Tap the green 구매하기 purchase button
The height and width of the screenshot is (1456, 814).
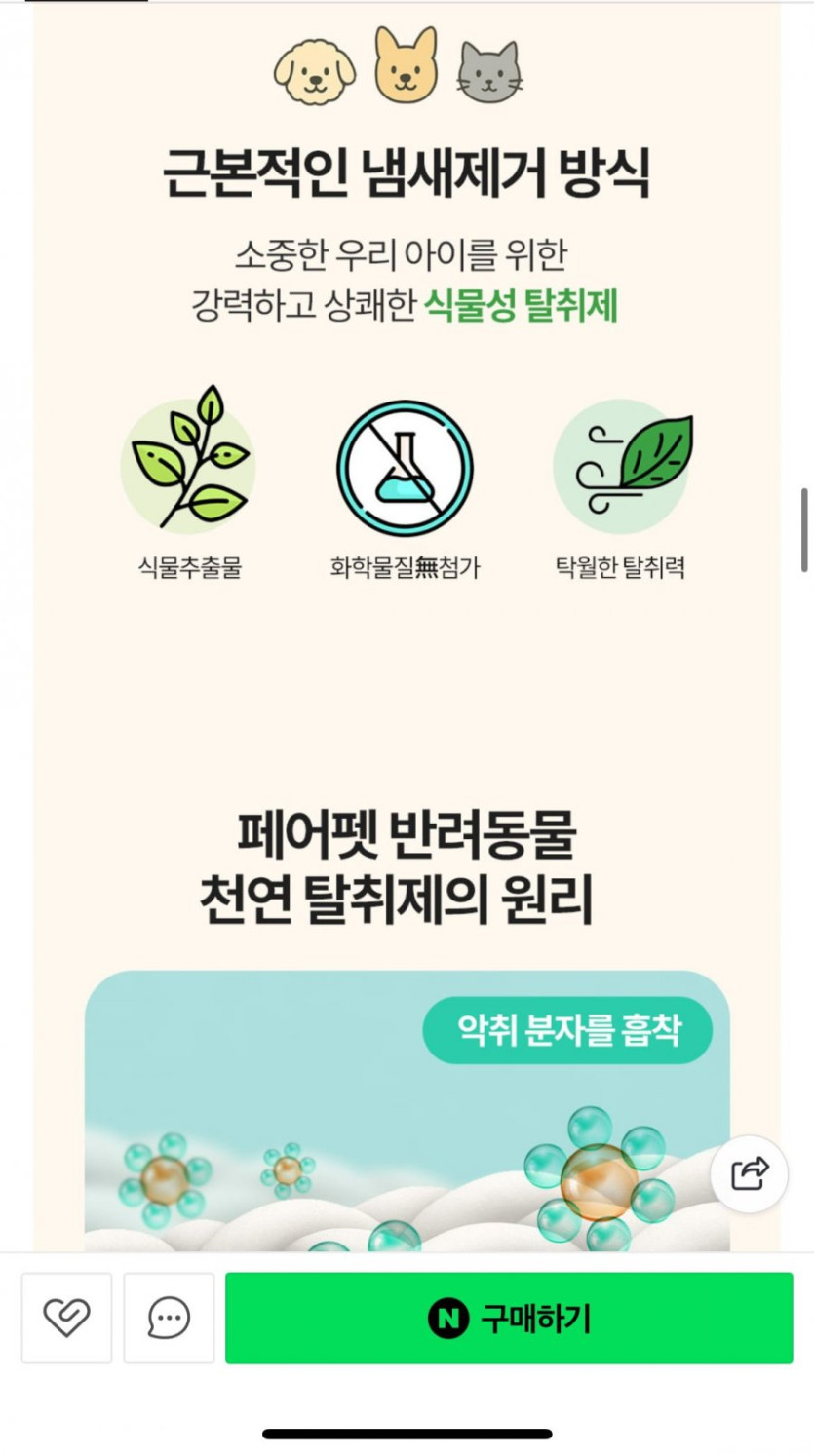point(509,1319)
